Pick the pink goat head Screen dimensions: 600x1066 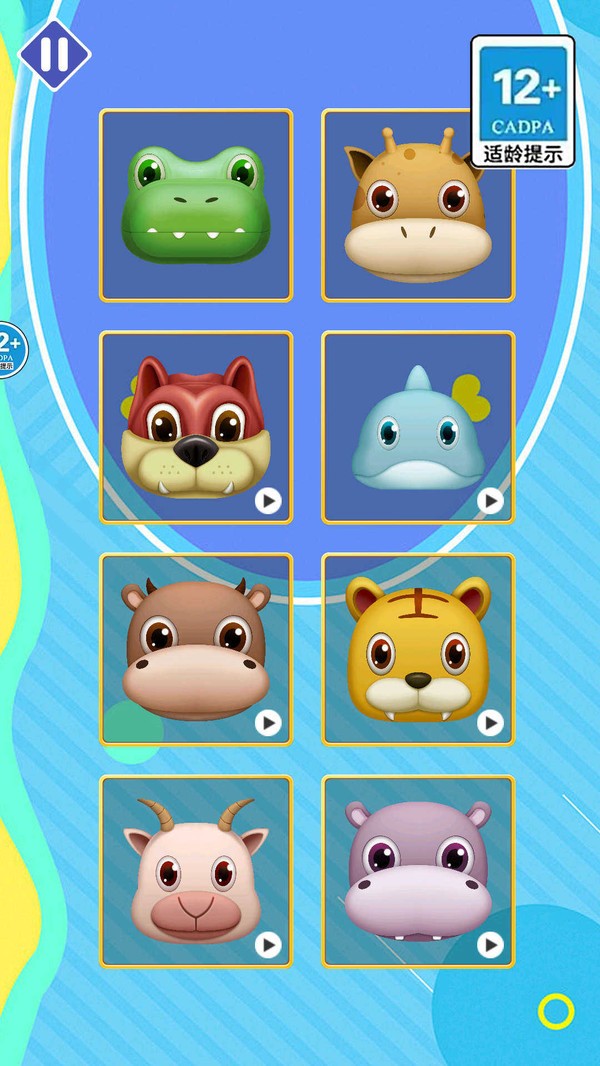tap(196, 871)
